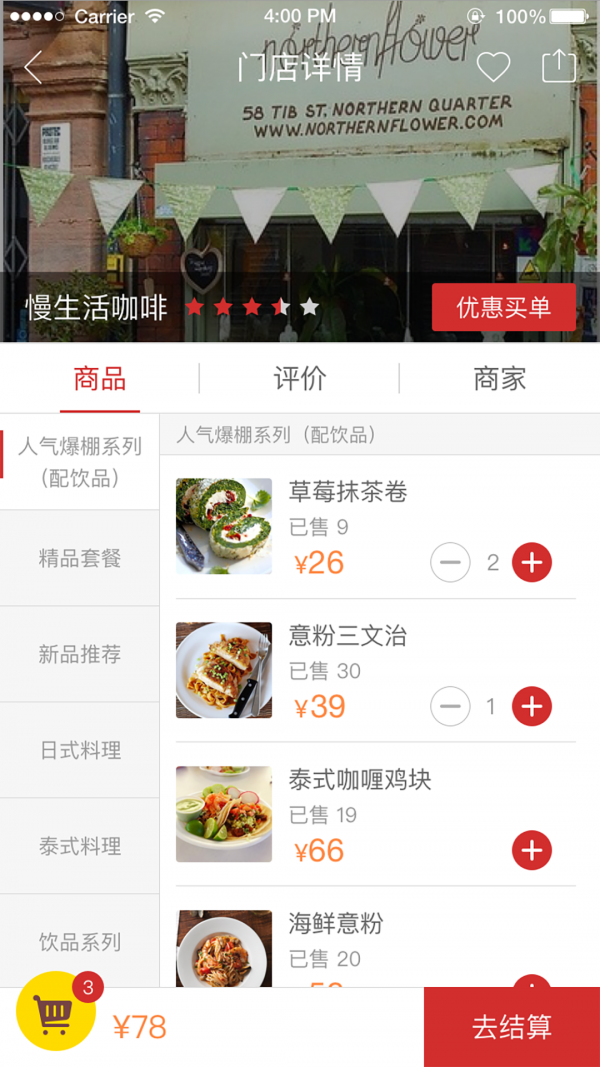The width and height of the screenshot is (600, 1067).
Task: Open the 精品套餐 category
Action: (x=80, y=558)
